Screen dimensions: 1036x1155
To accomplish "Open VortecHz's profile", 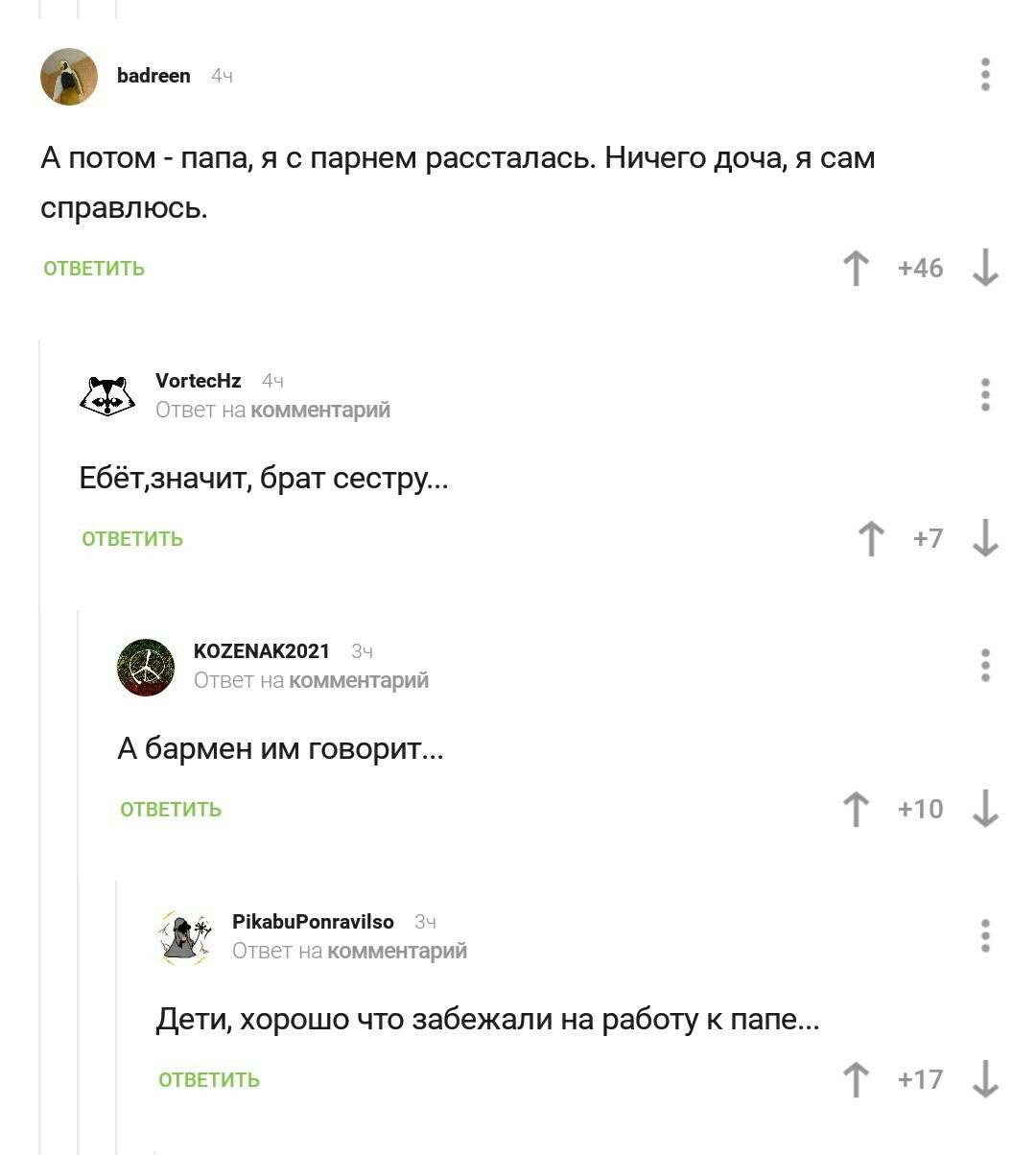I will pos(199,381).
